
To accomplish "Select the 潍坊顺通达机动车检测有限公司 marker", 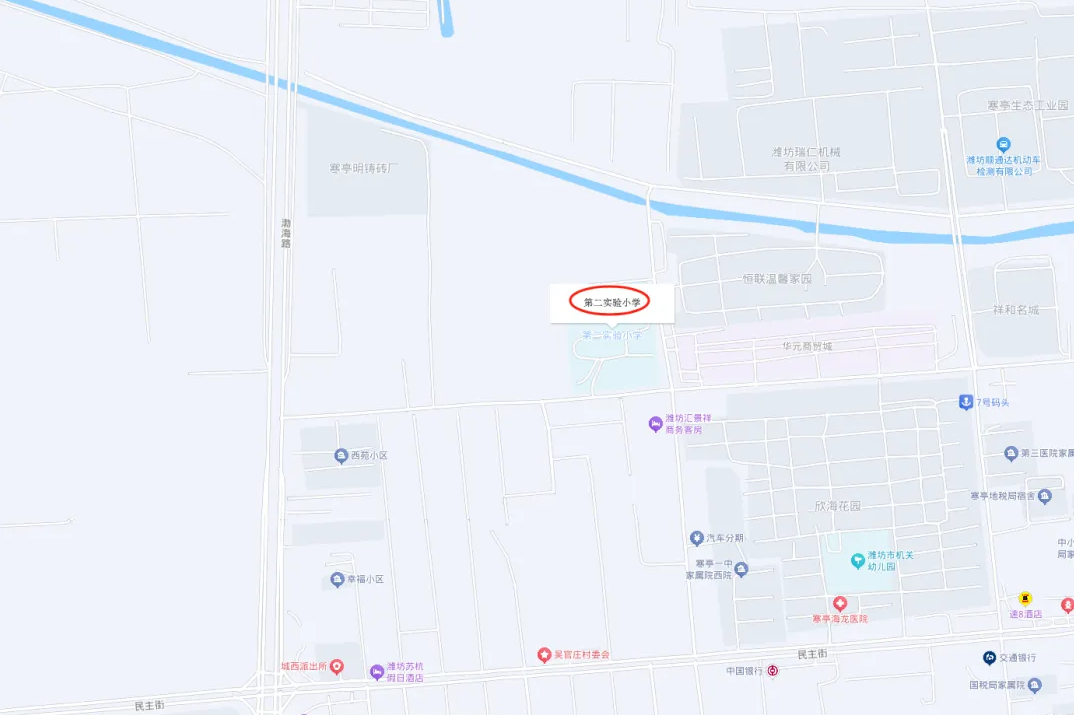I will tap(1003, 145).
